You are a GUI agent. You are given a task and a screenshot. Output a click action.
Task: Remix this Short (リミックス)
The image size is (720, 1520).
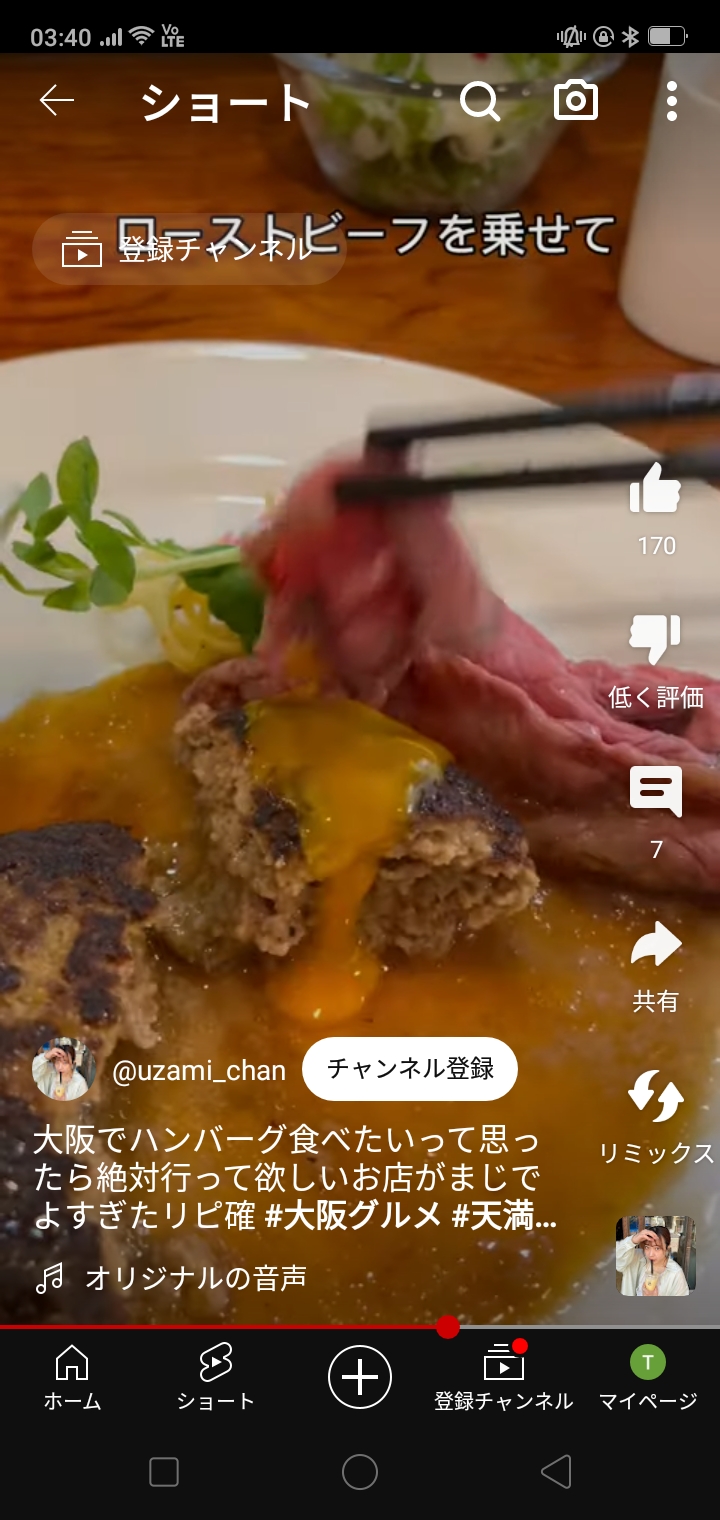(x=656, y=1097)
